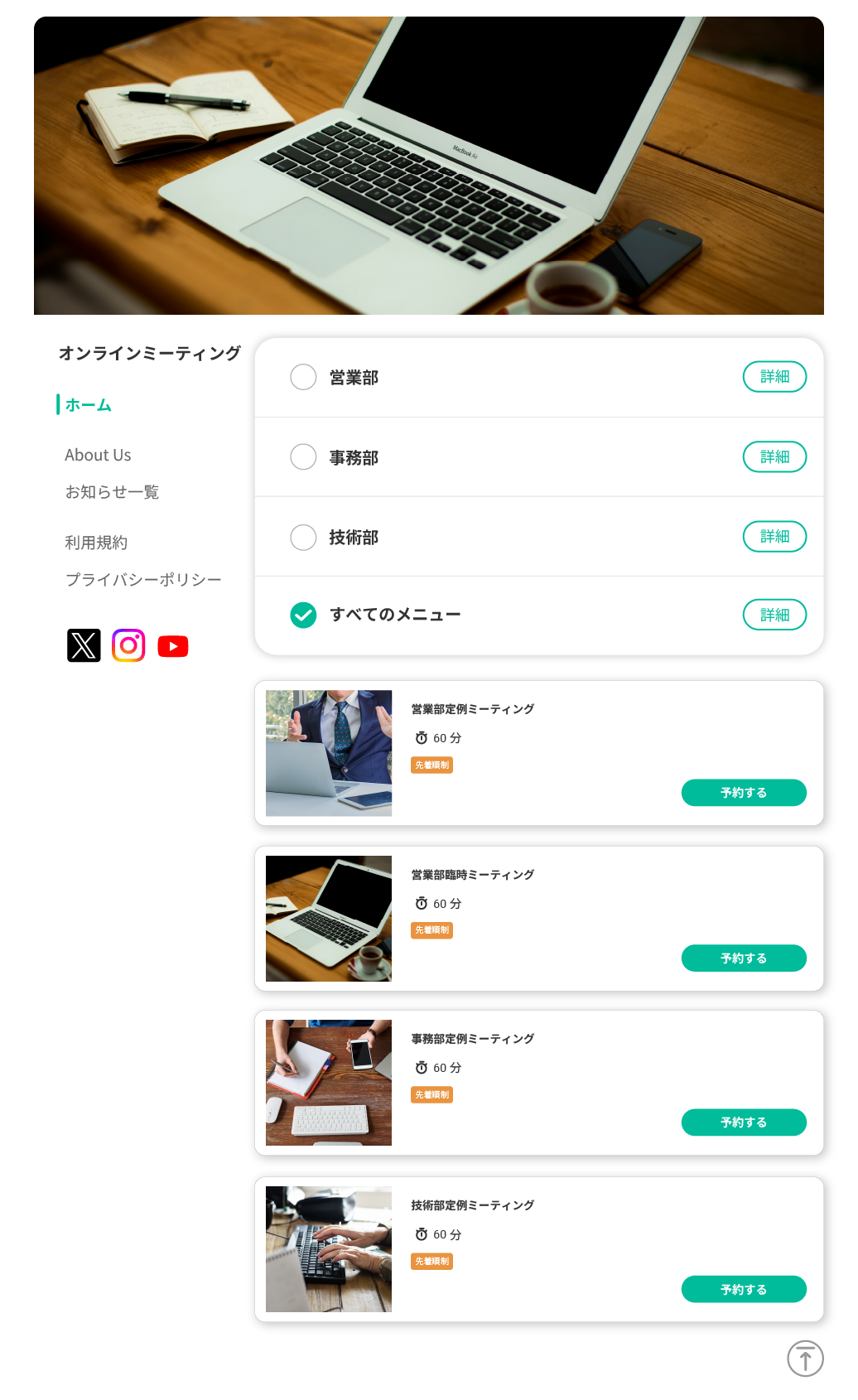
Task: Tap 予約する for 営業部定例ミーティング
Action: click(743, 793)
